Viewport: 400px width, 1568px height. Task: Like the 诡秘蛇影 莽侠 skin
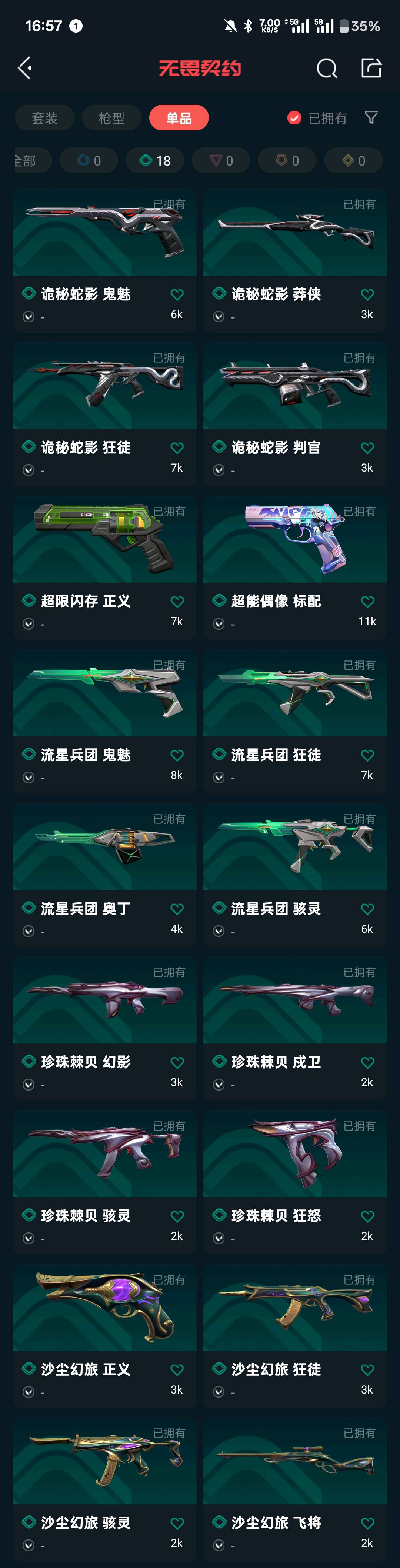[367, 294]
